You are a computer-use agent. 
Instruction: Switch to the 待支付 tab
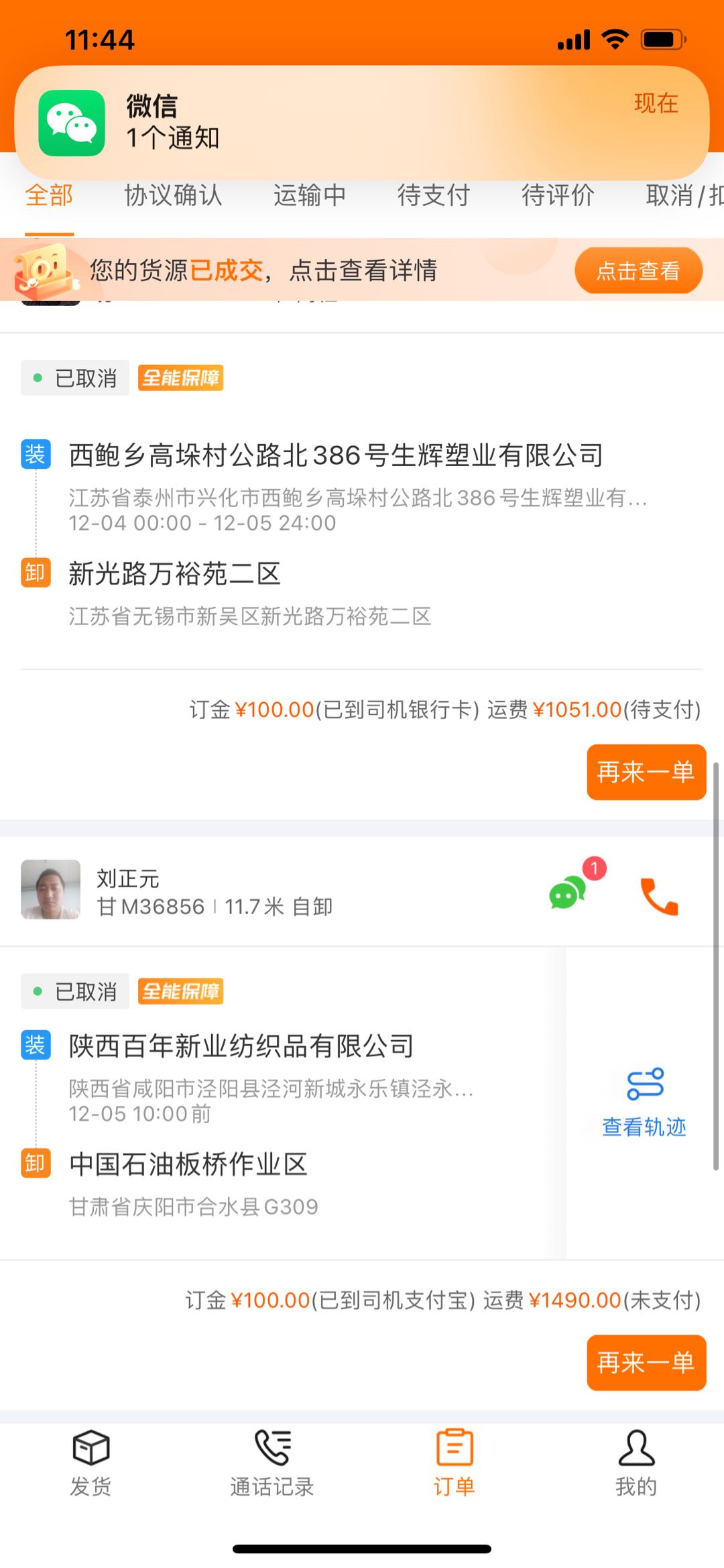click(x=433, y=196)
